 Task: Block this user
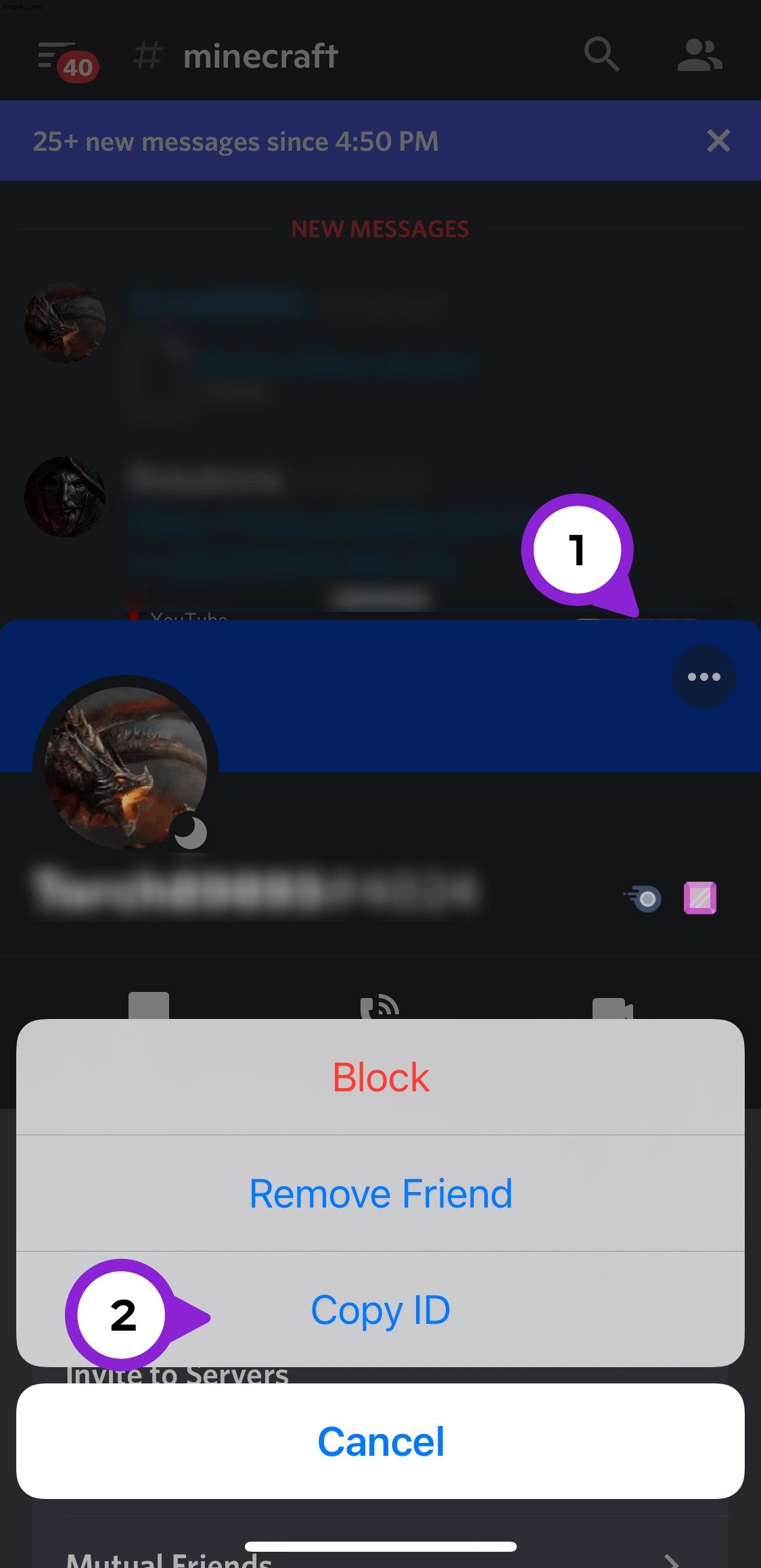pyautogui.click(x=380, y=1077)
